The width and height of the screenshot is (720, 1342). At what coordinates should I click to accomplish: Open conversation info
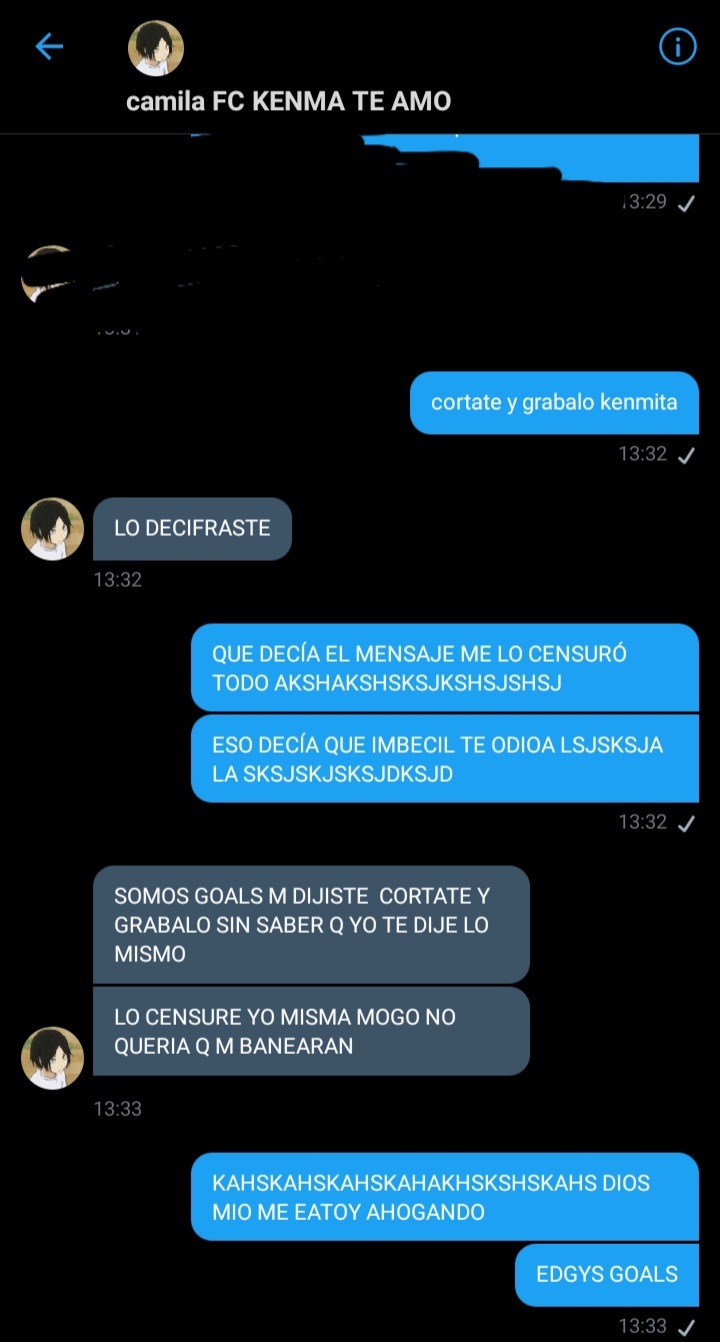[677, 47]
